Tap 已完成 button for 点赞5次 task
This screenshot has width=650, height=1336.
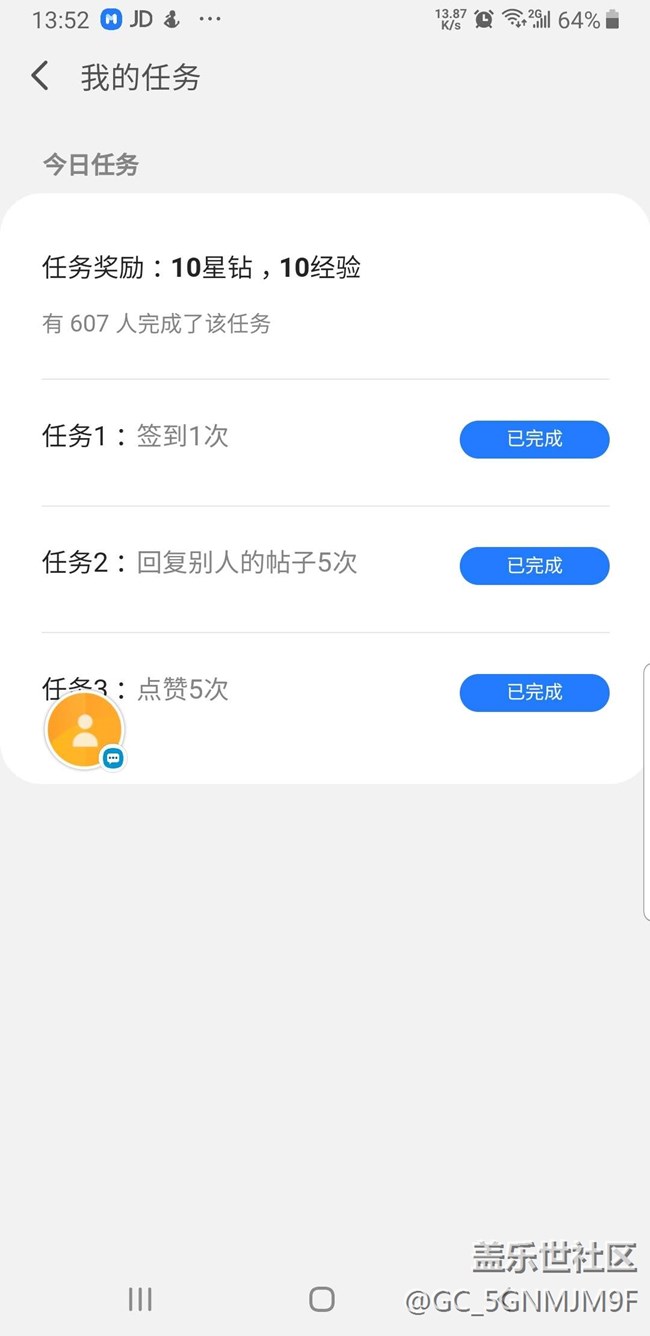pyautogui.click(x=534, y=692)
